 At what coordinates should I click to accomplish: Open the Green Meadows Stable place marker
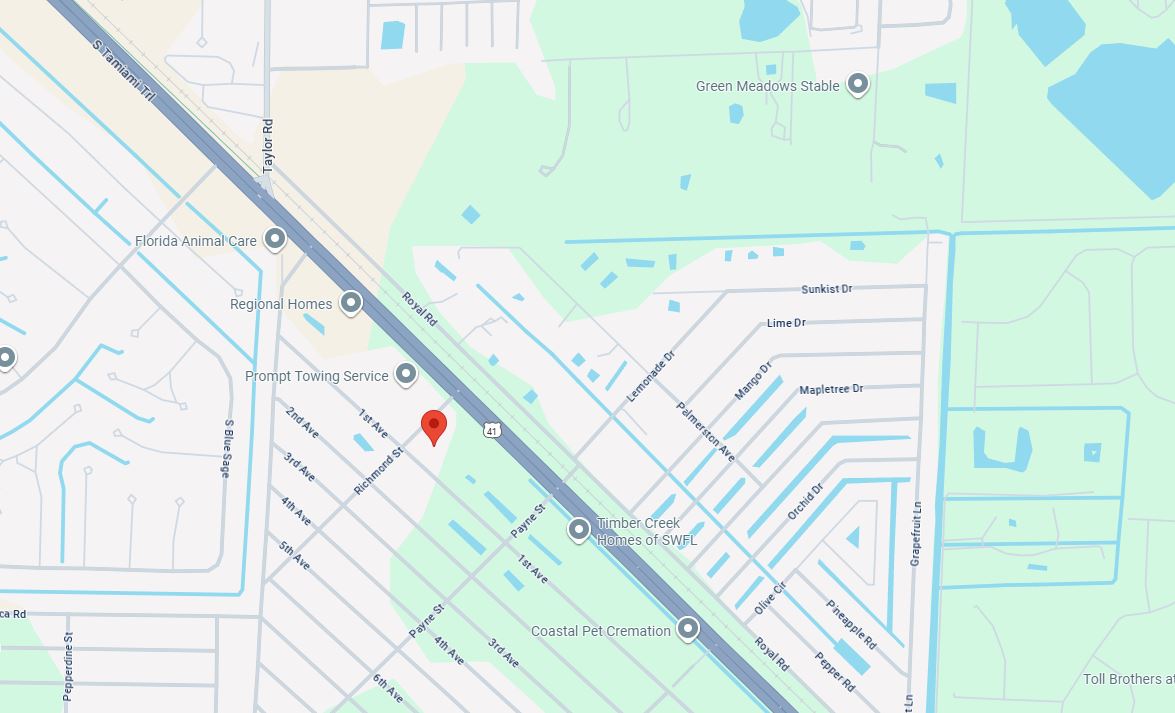(x=857, y=85)
